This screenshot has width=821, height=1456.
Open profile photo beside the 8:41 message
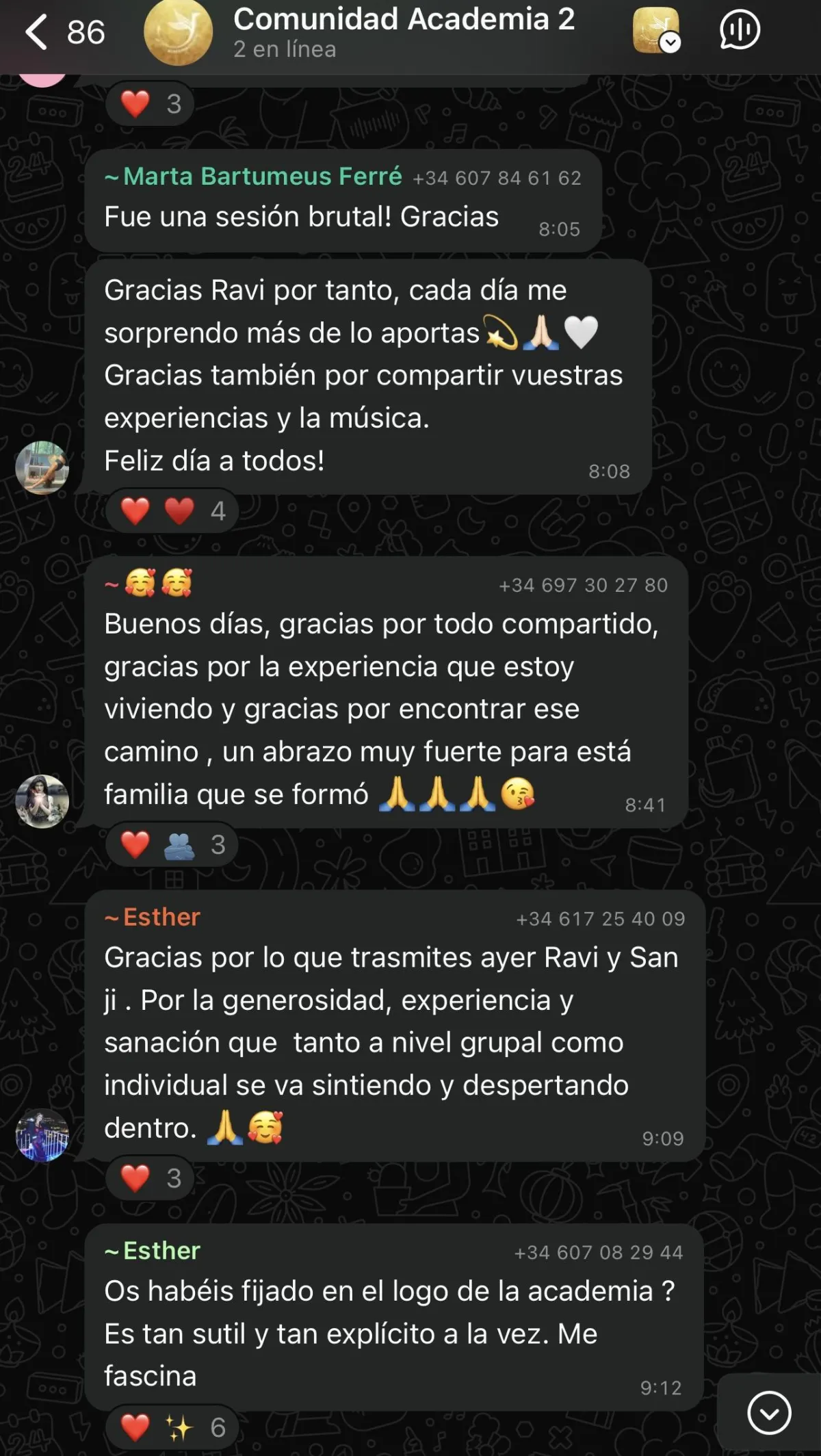[x=42, y=801]
